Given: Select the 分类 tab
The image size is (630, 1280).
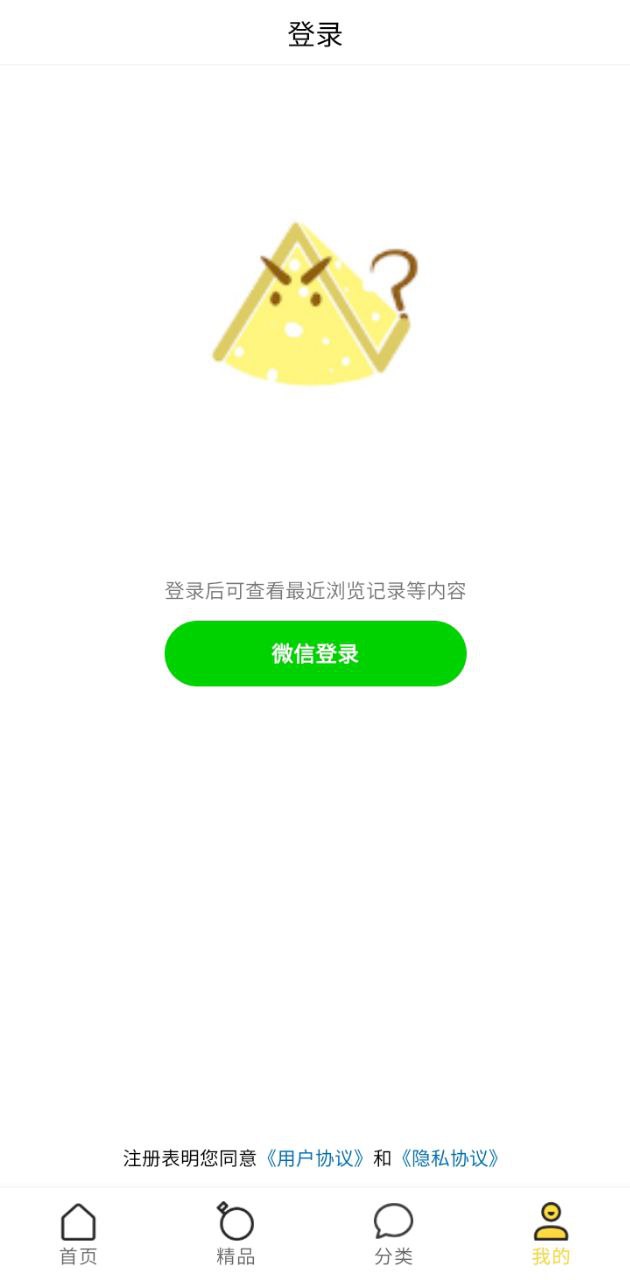Looking at the screenshot, I should point(393,1234).
